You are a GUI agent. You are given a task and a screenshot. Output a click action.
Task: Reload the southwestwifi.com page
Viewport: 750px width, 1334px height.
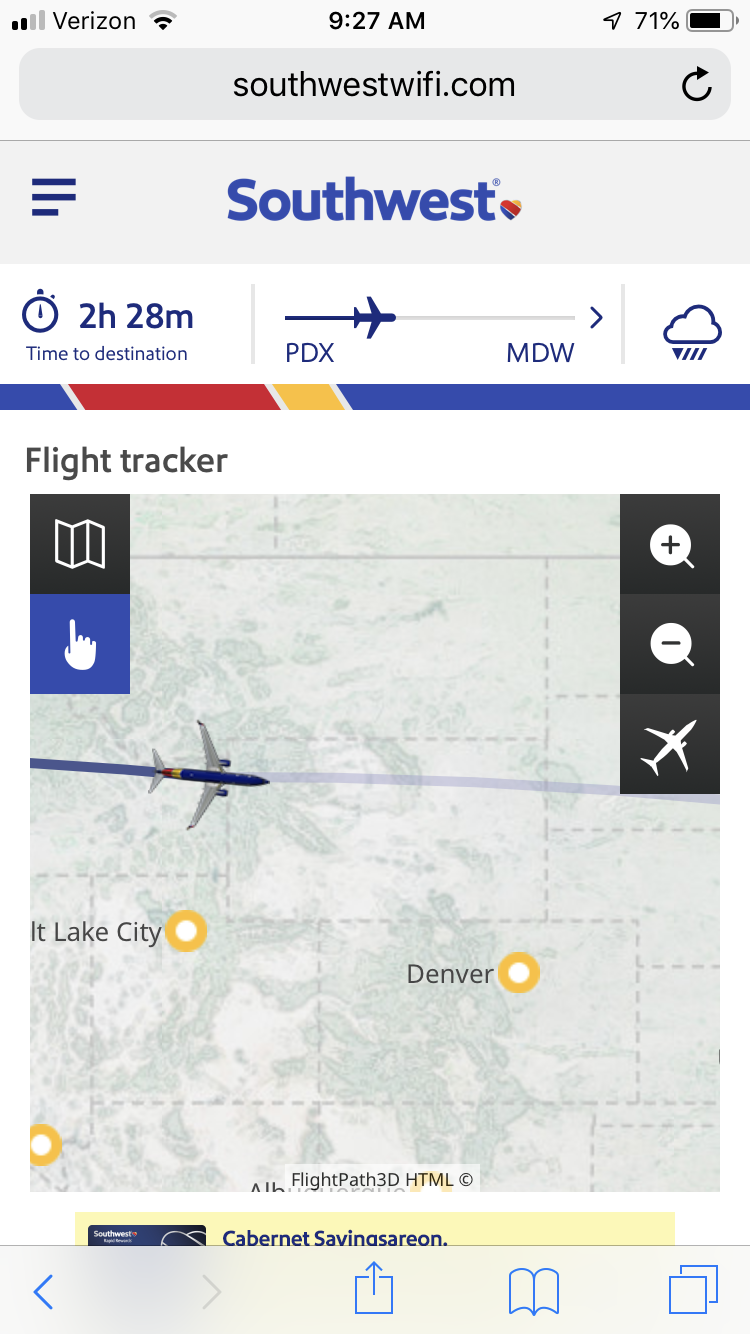tap(697, 85)
